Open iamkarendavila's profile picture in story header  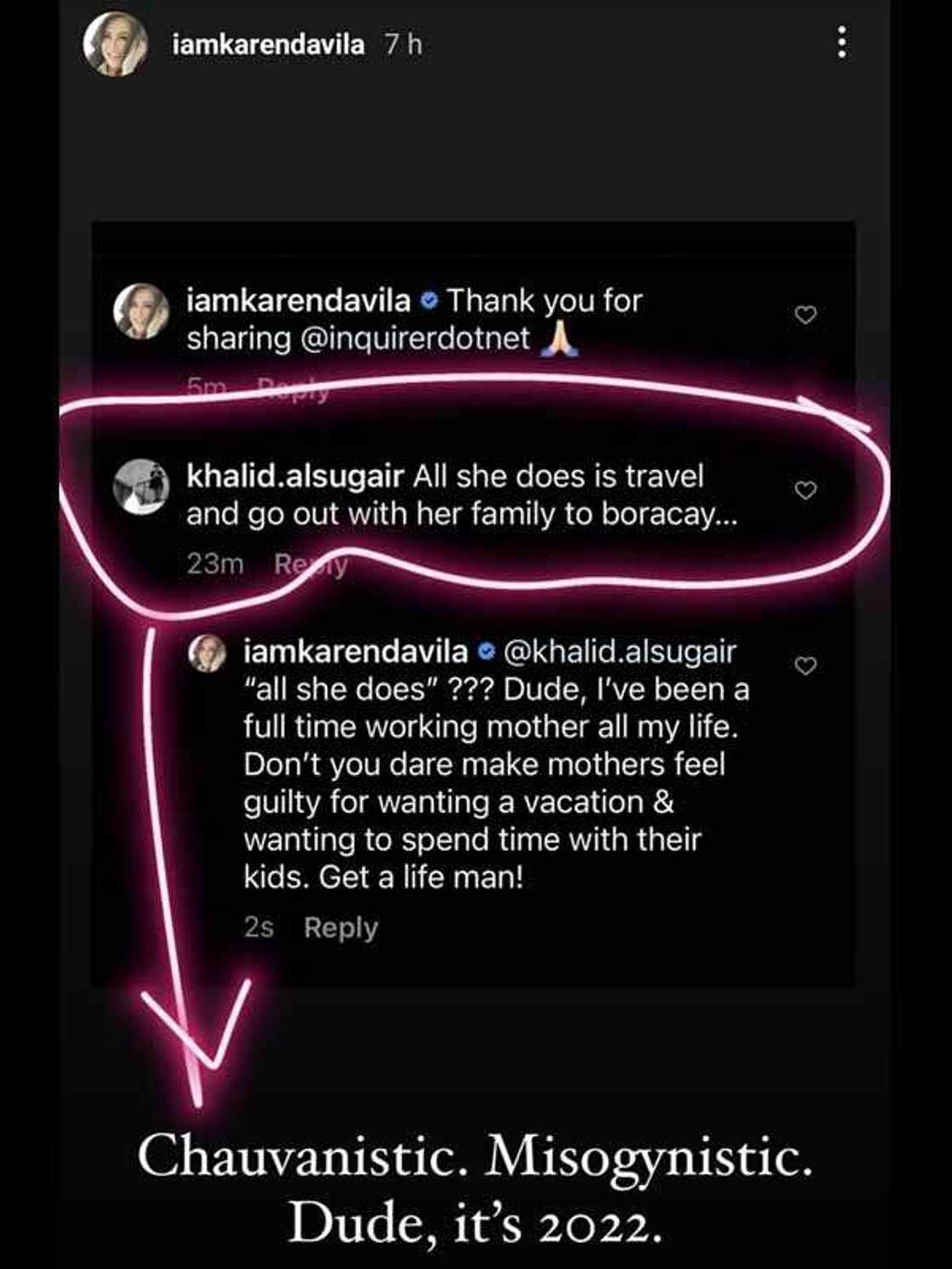coord(116,45)
